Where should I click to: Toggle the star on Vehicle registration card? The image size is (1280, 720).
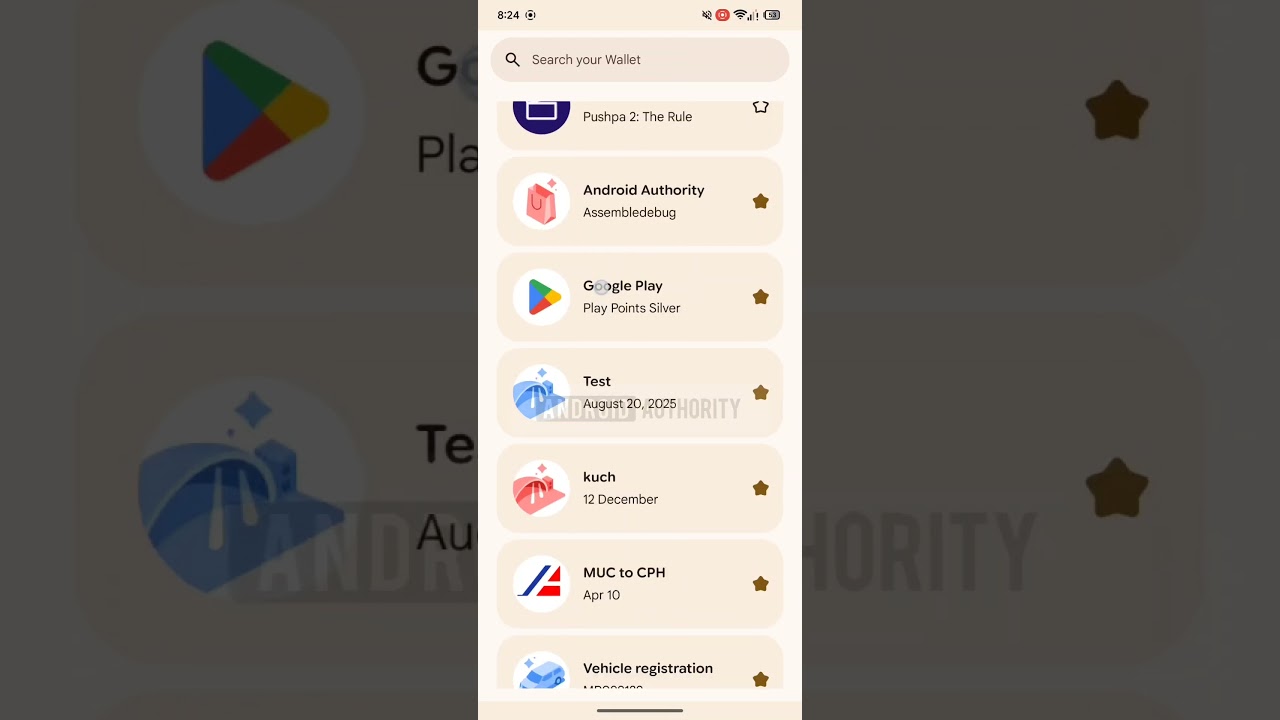[760, 679]
